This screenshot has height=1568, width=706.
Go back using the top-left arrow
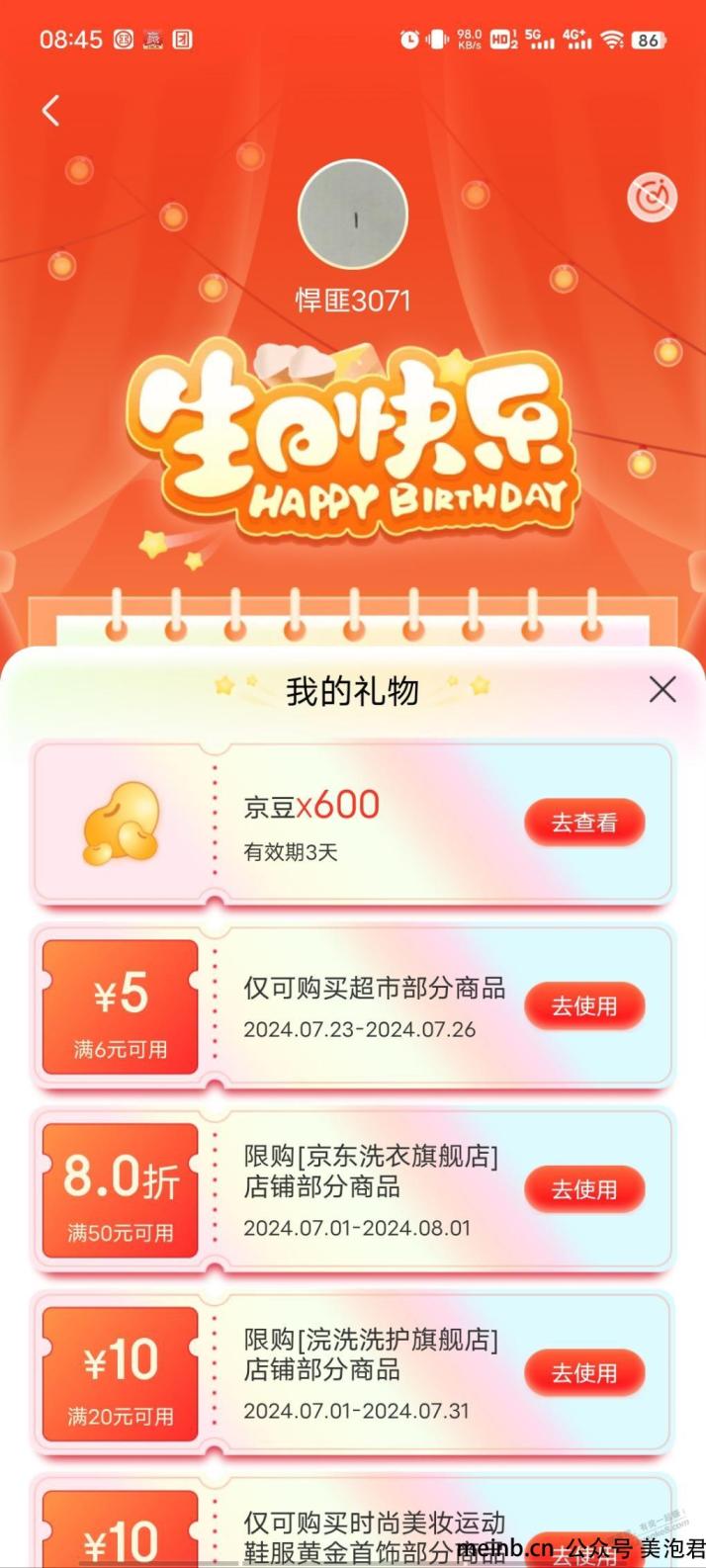pos(51,111)
